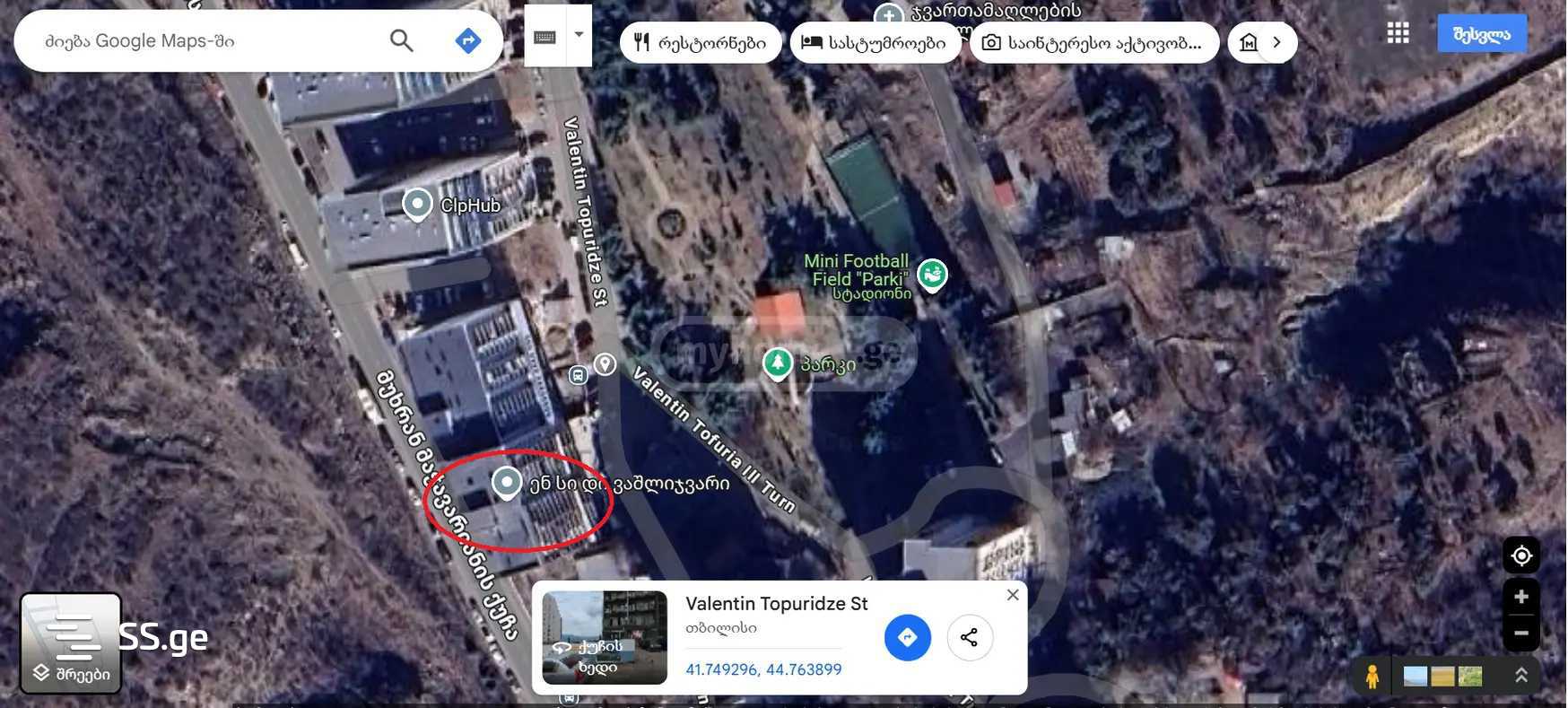
Task: Open the Google apps grid
Action: pyautogui.click(x=1398, y=34)
